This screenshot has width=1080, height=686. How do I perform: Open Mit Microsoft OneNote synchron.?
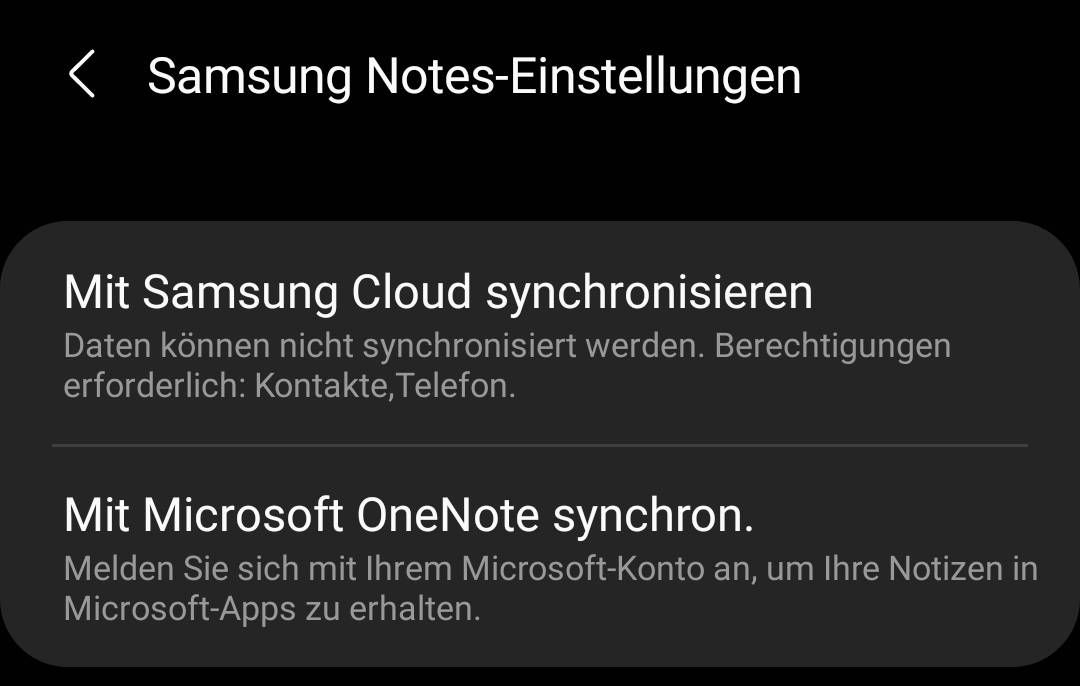coord(408,516)
